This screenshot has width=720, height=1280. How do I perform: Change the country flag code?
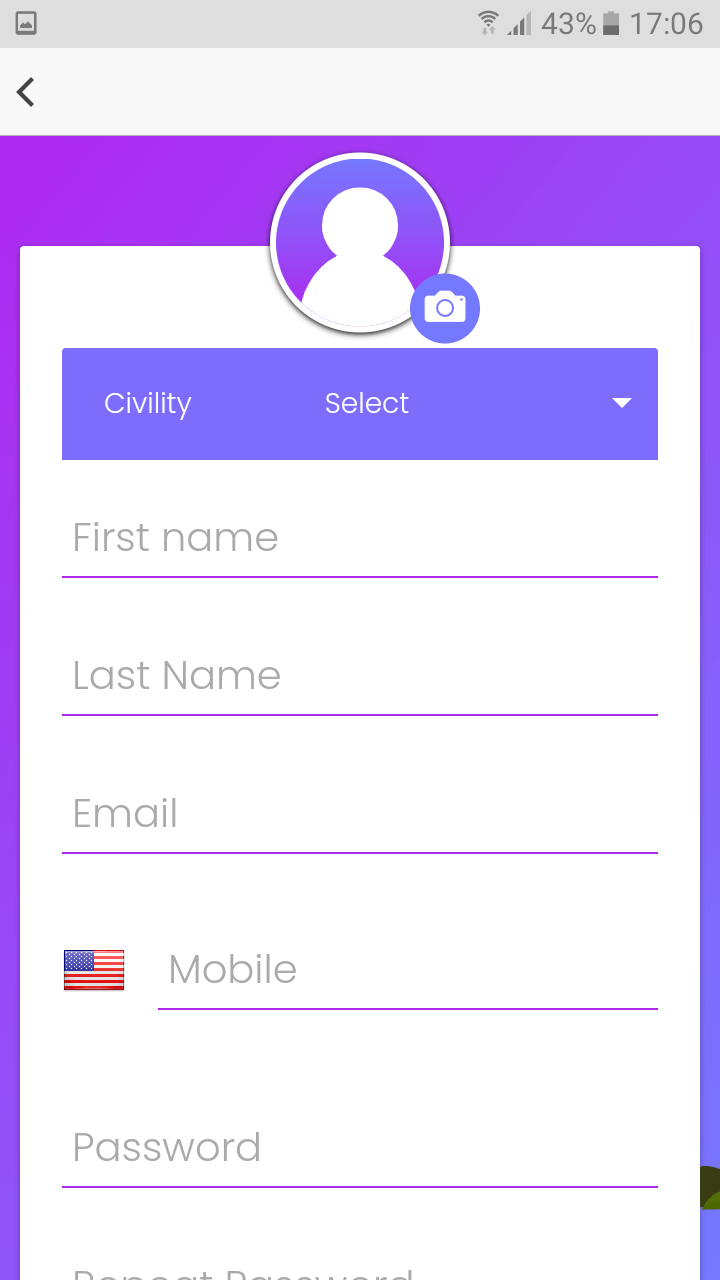click(x=94, y=970)
